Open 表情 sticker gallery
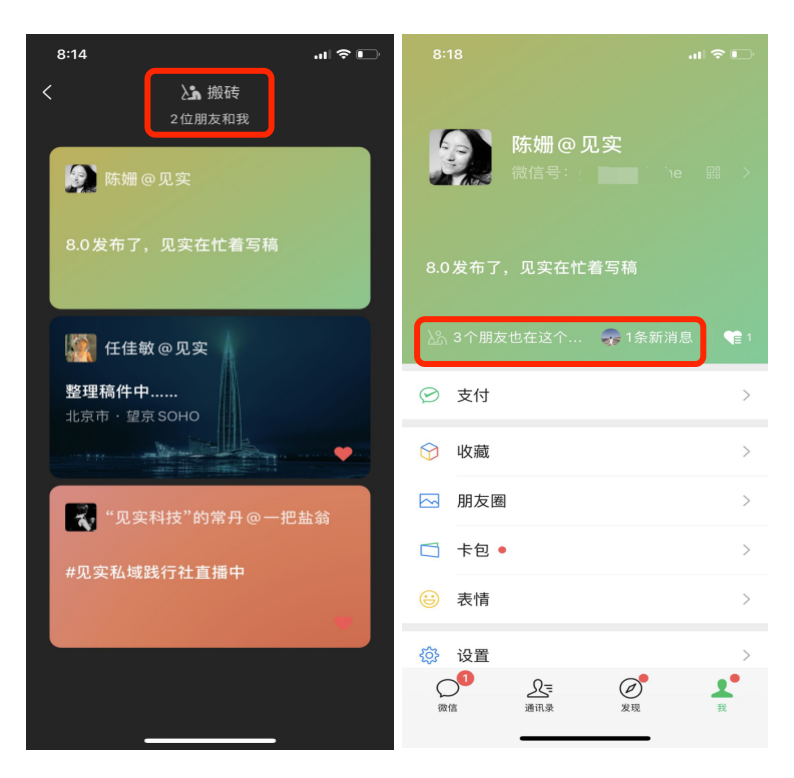The image size is (794, 778). tap(585, 599)
